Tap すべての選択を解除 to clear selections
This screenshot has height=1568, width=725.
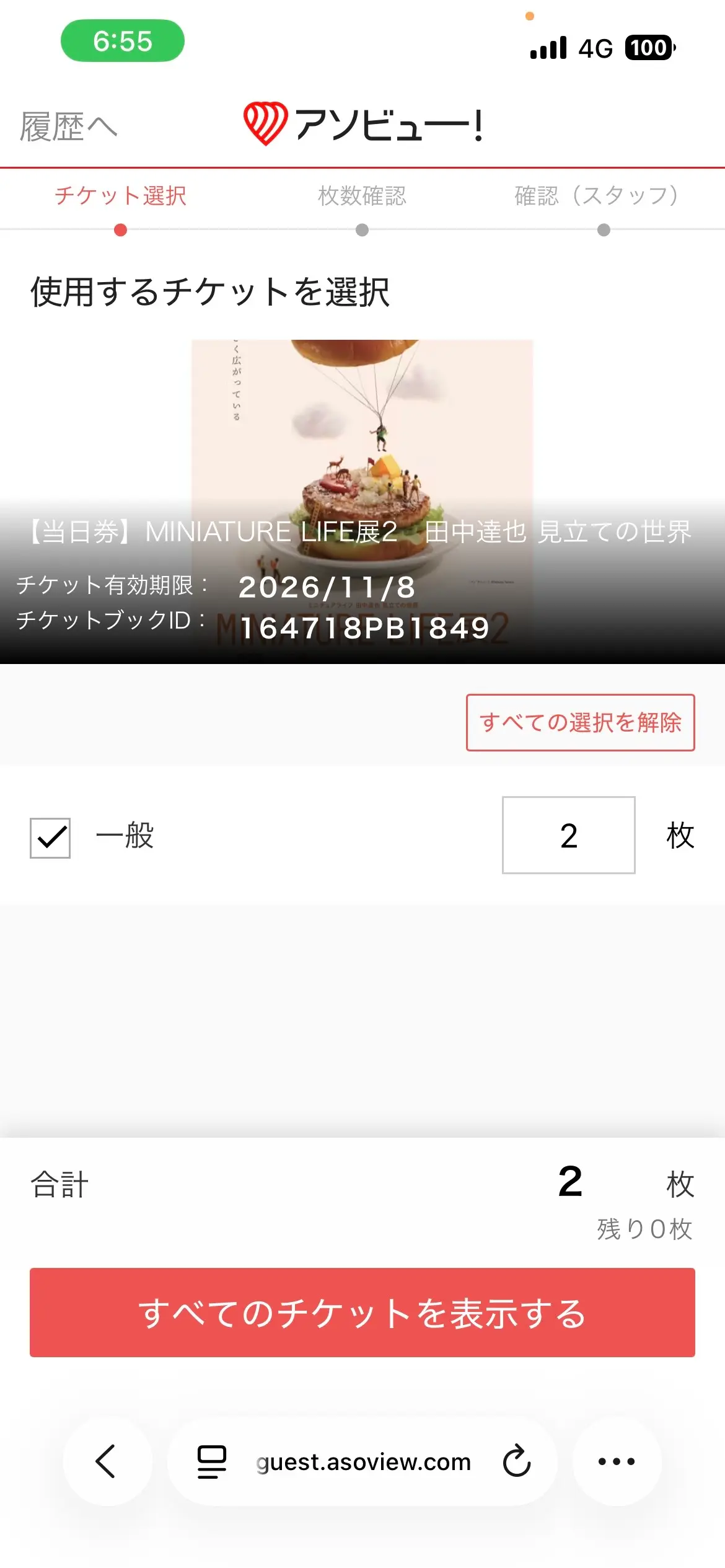coord(580,722)
